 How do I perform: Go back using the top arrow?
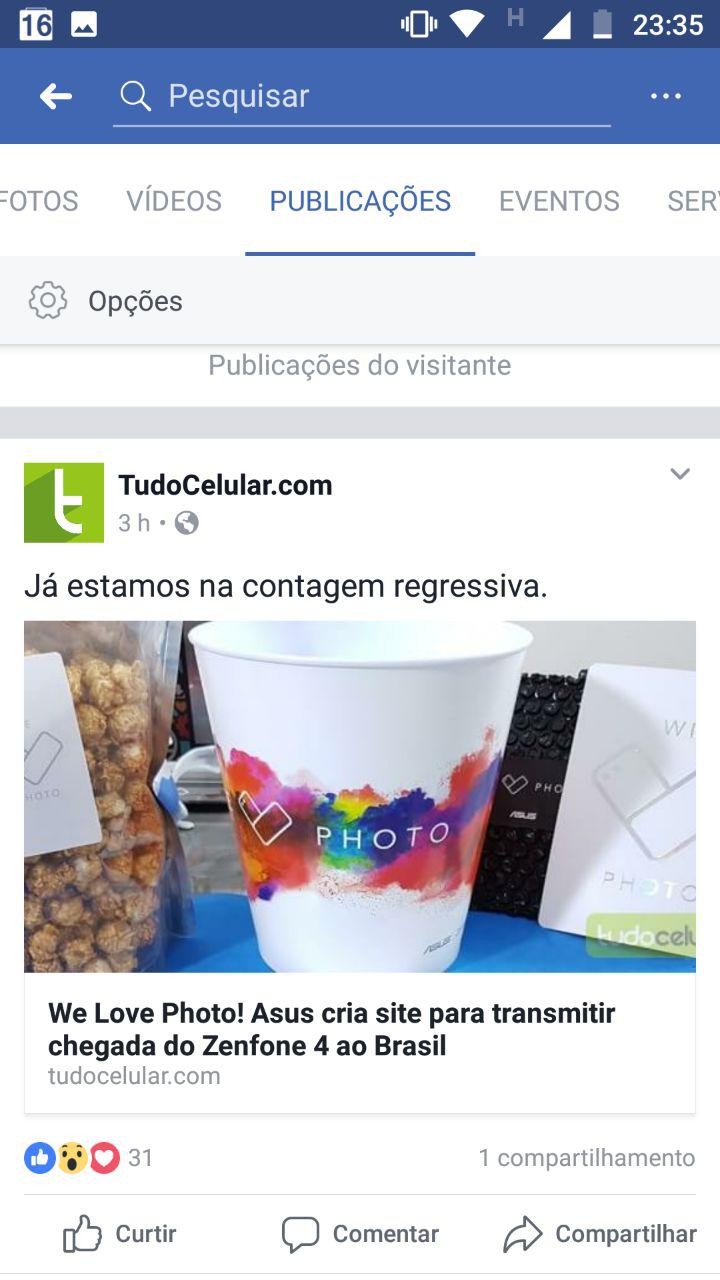pos(56,96)
